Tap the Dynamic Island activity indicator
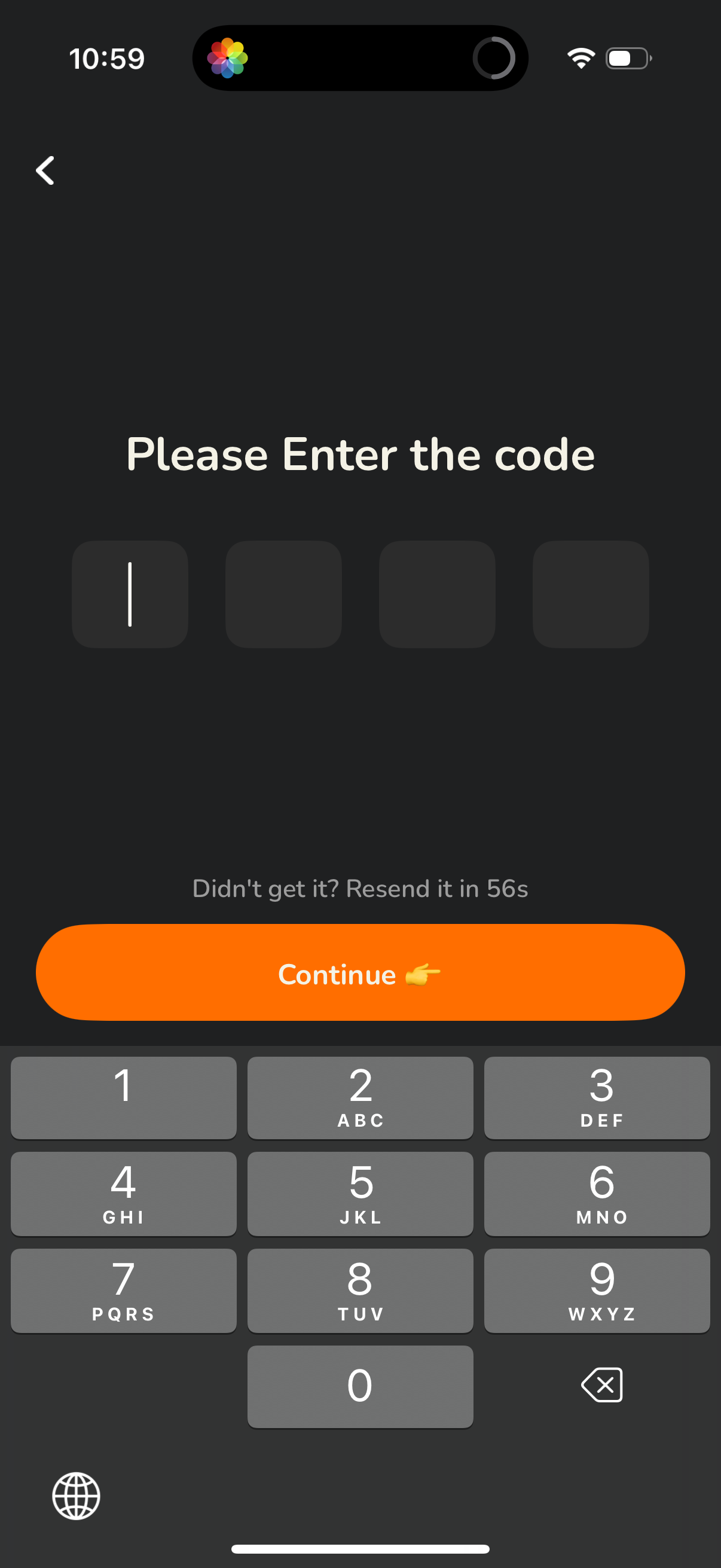 click(493, 58)
